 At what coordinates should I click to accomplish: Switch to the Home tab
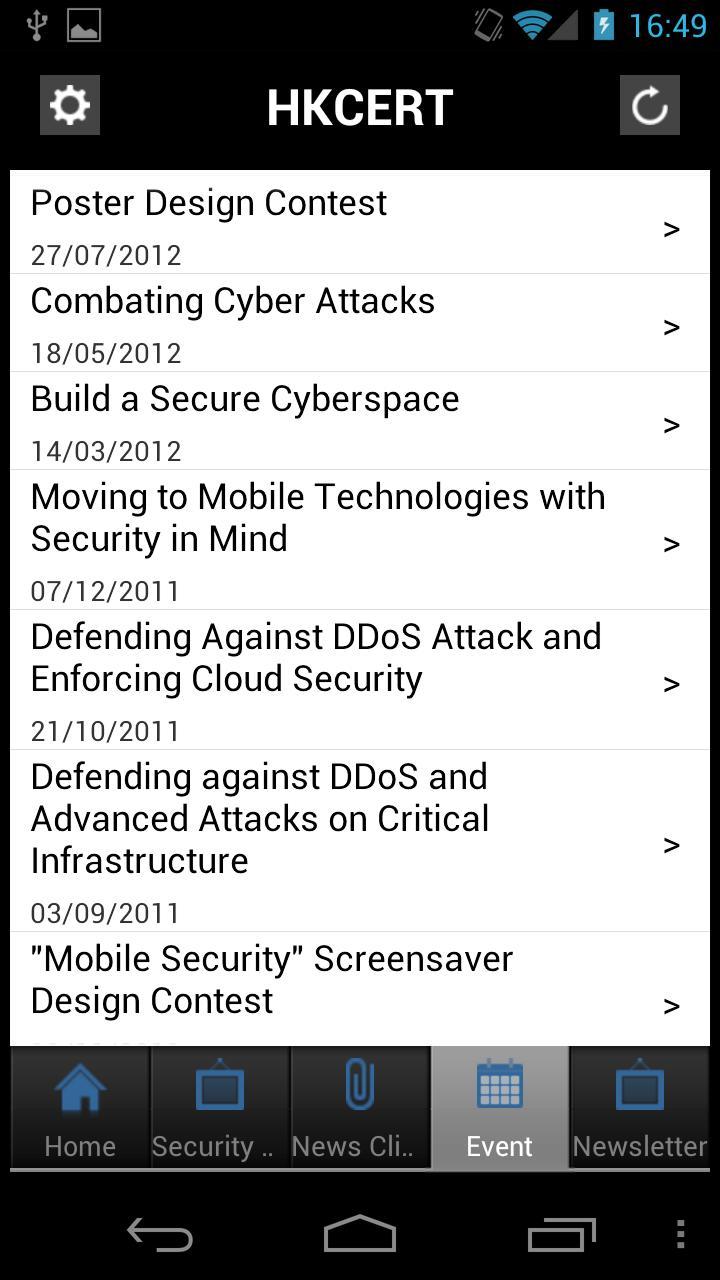(80, 1108)
